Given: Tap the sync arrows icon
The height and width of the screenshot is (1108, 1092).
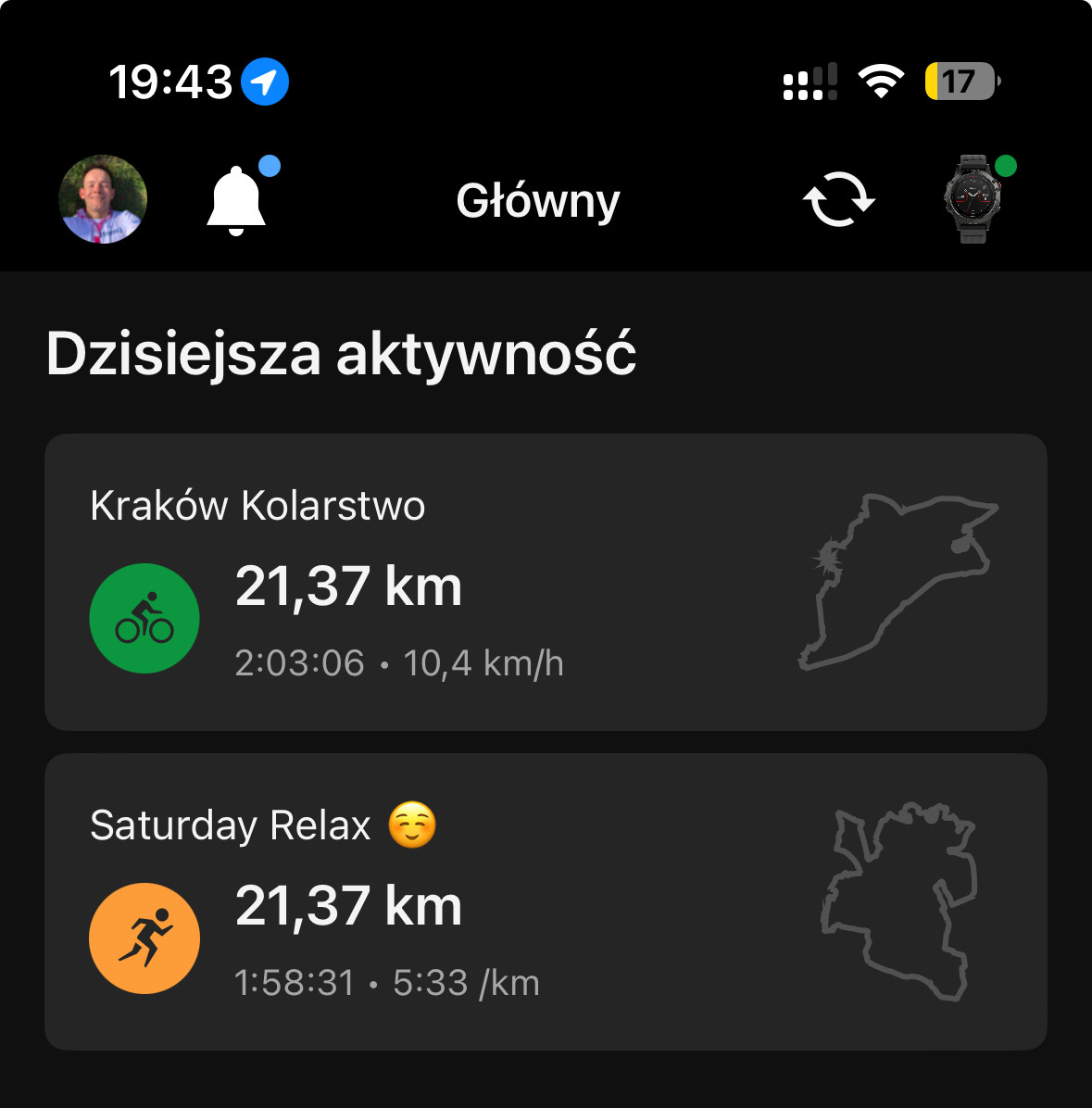Looking at the screenshot, I should 838,200.
